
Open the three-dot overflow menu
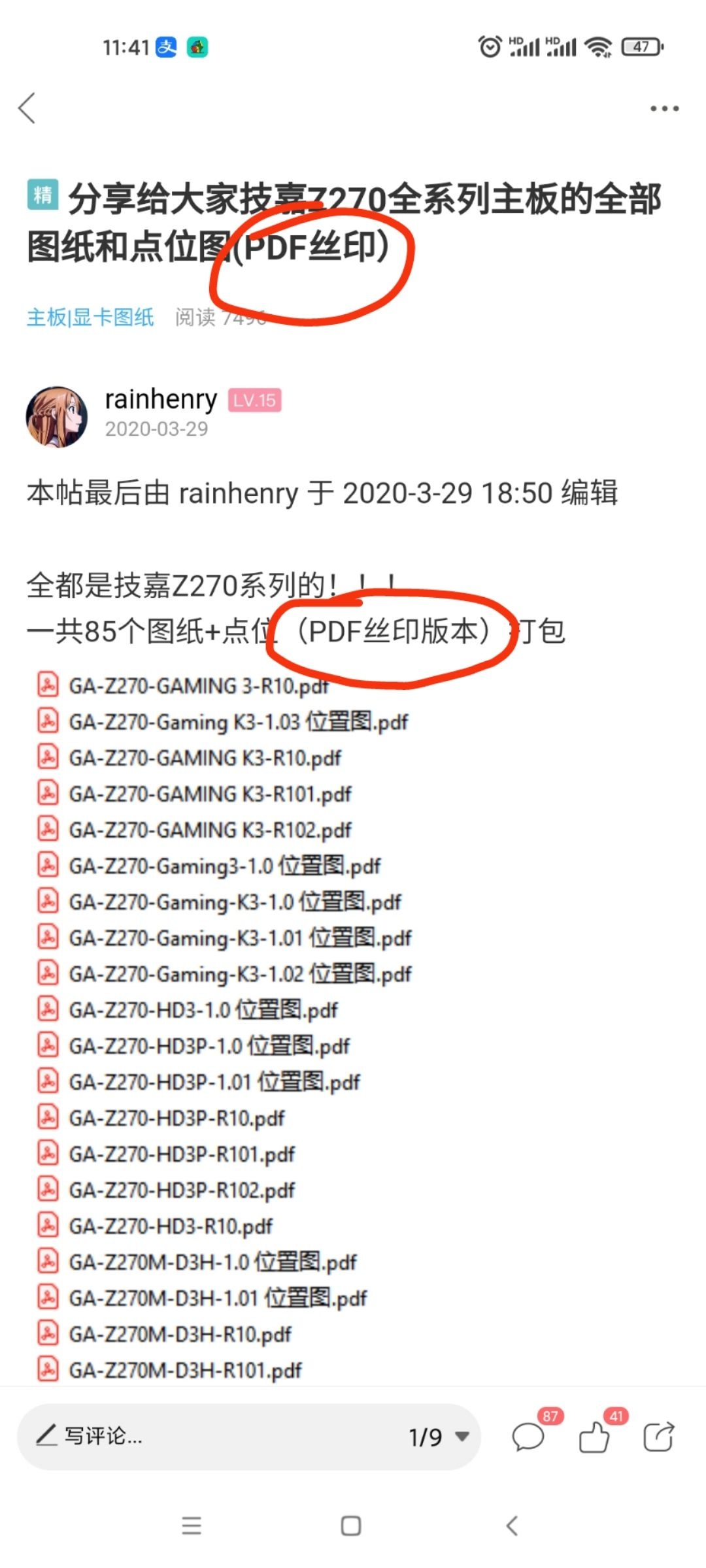[x=664, y=108]
